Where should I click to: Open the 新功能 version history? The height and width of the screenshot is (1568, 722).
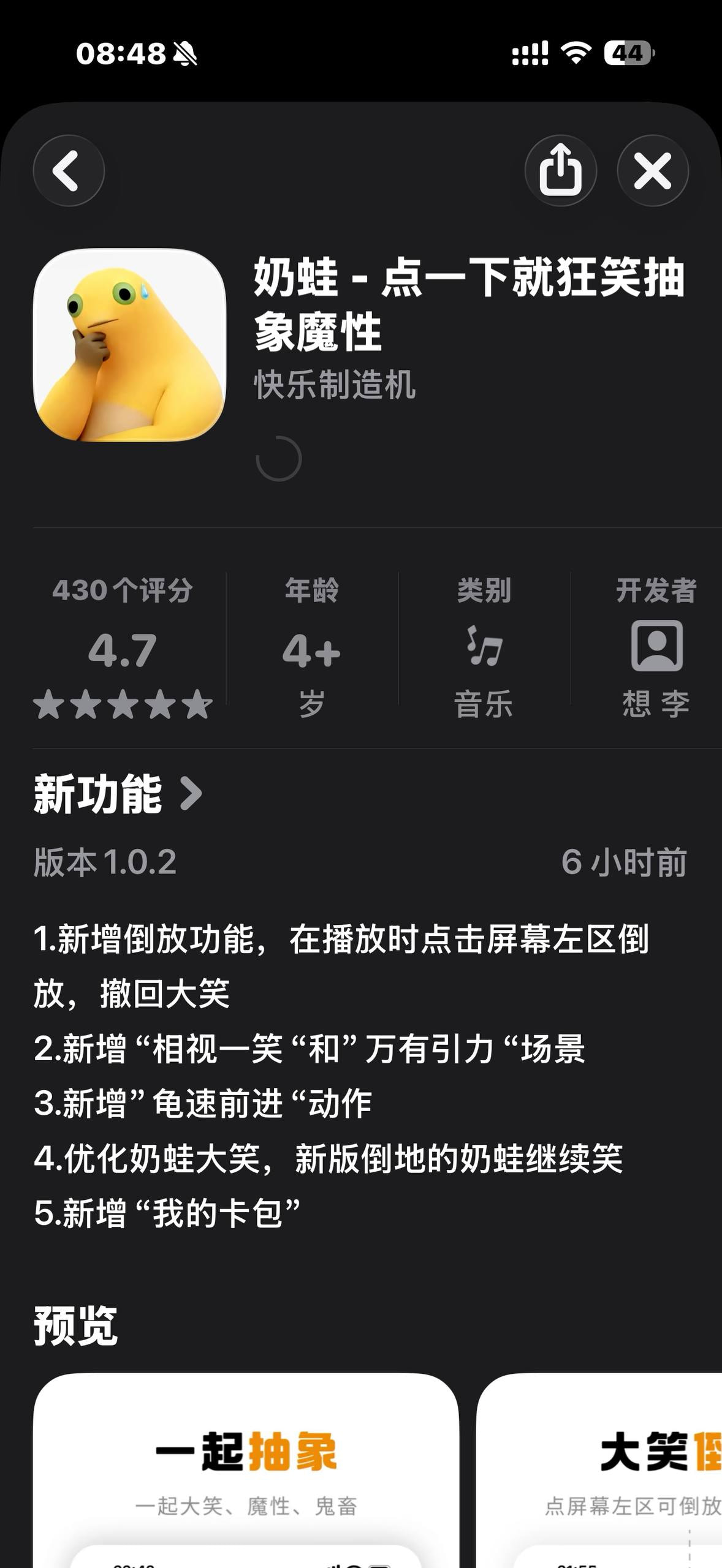[x=118, y=794]
